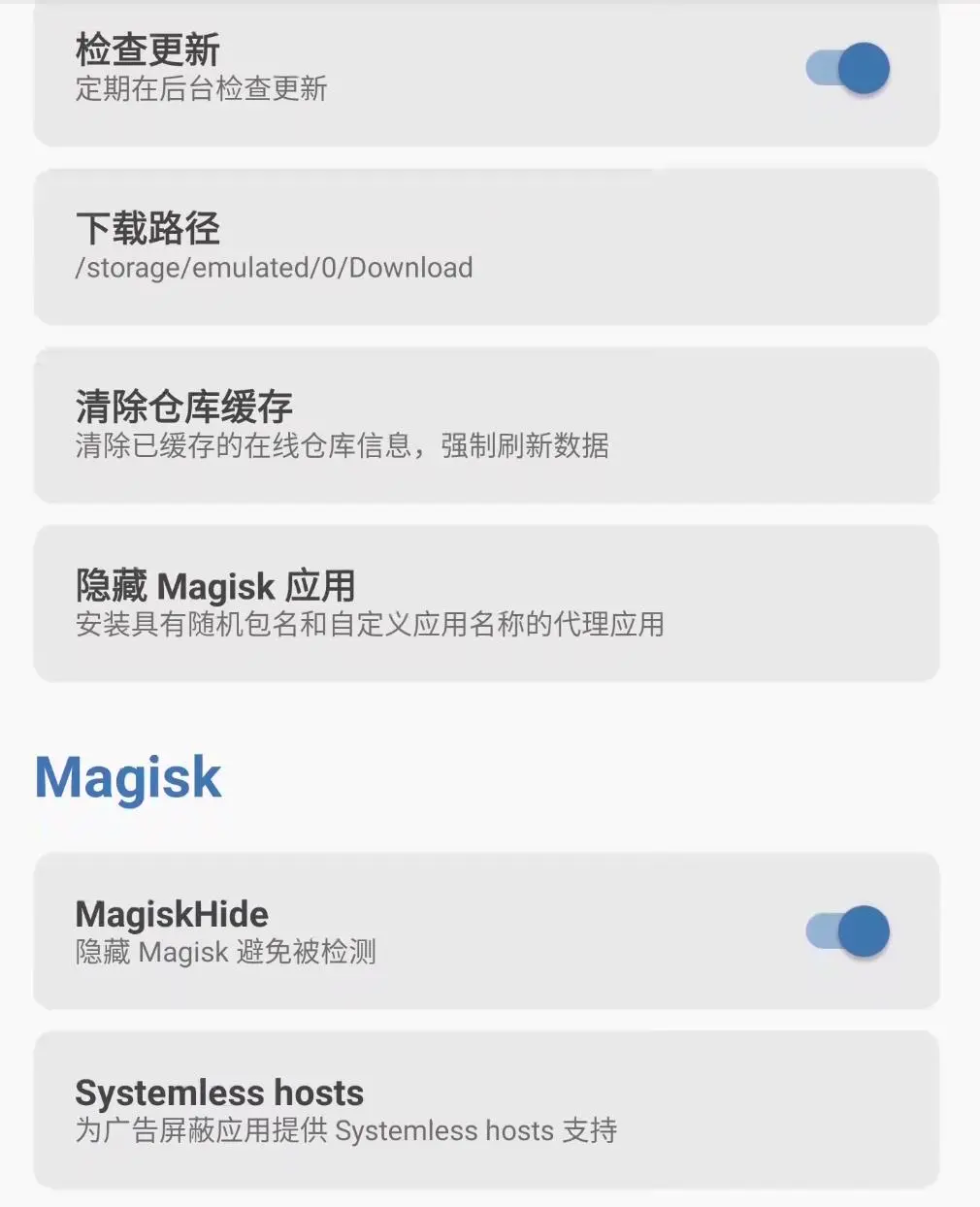Tap the Systemless hosts 支持 description text
Image resolution: width=980 pixels, height=1207 pixels.
click(349, 1129)
